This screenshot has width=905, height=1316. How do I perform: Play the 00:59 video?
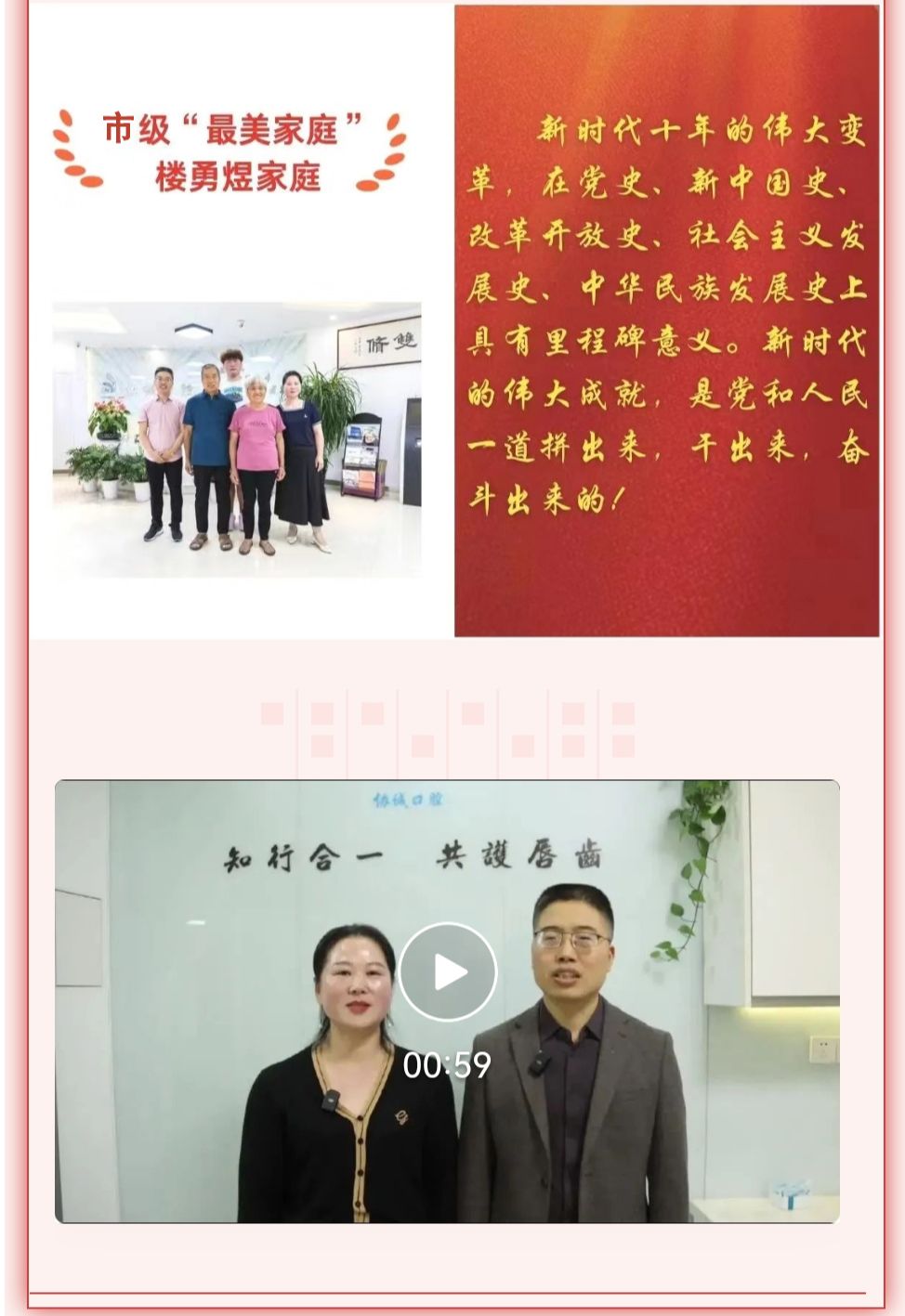pyautogui.click(x=448, y=972)
